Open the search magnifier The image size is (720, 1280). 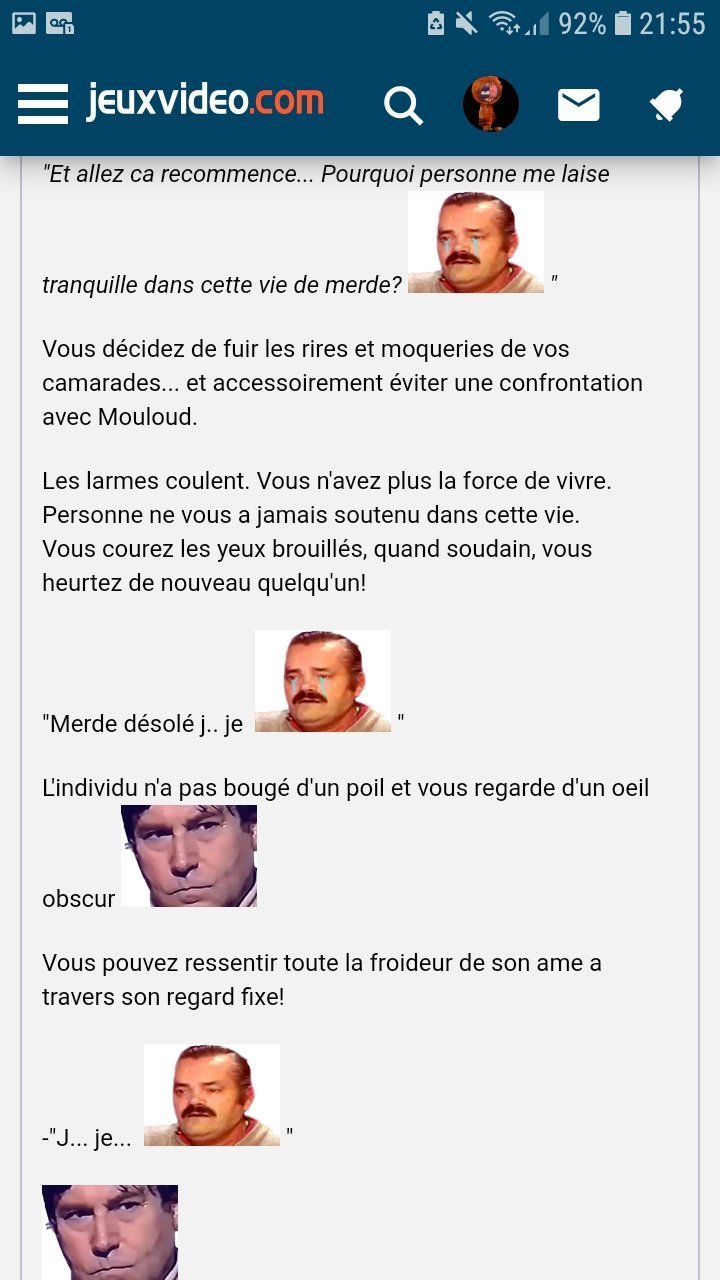point(404,104)
